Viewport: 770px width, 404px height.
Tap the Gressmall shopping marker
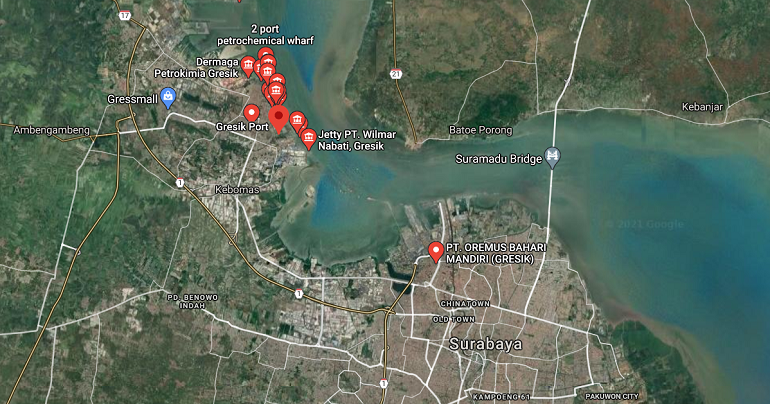168,97
